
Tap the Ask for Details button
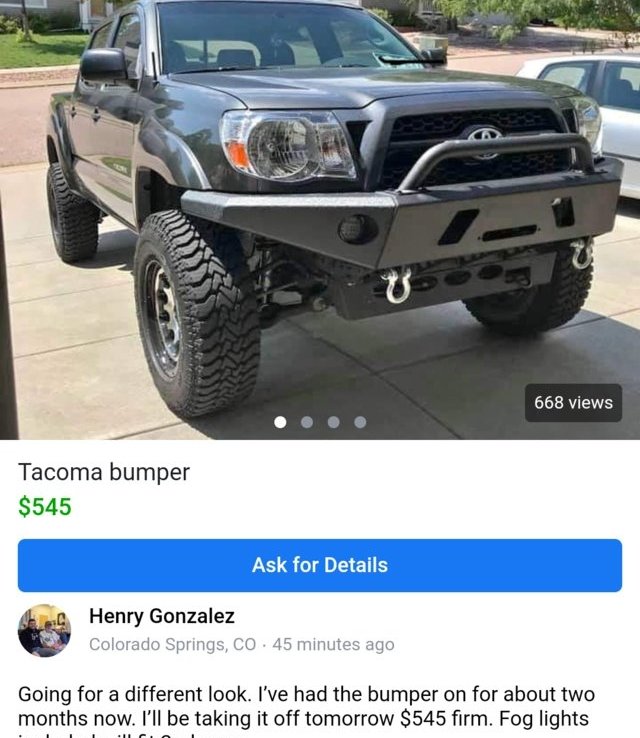[x=320, y=565]
